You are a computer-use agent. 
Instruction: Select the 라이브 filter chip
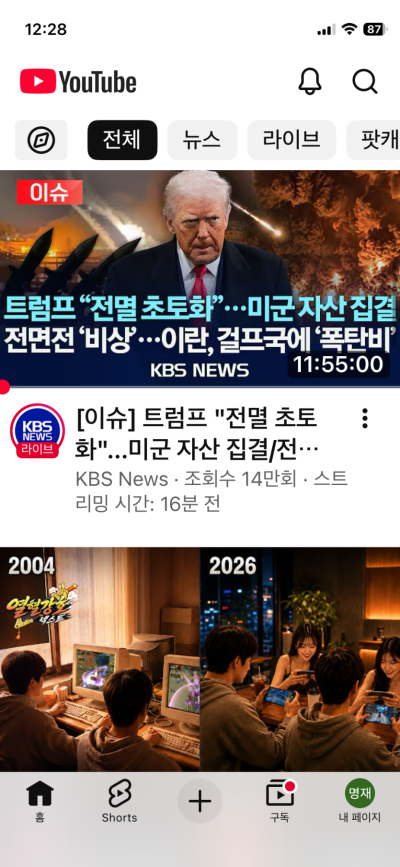point(292,140)
